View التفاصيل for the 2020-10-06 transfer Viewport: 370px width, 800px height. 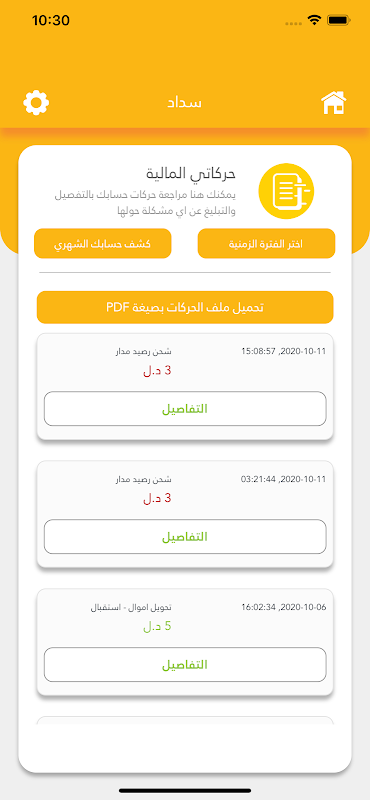point(185,665)
